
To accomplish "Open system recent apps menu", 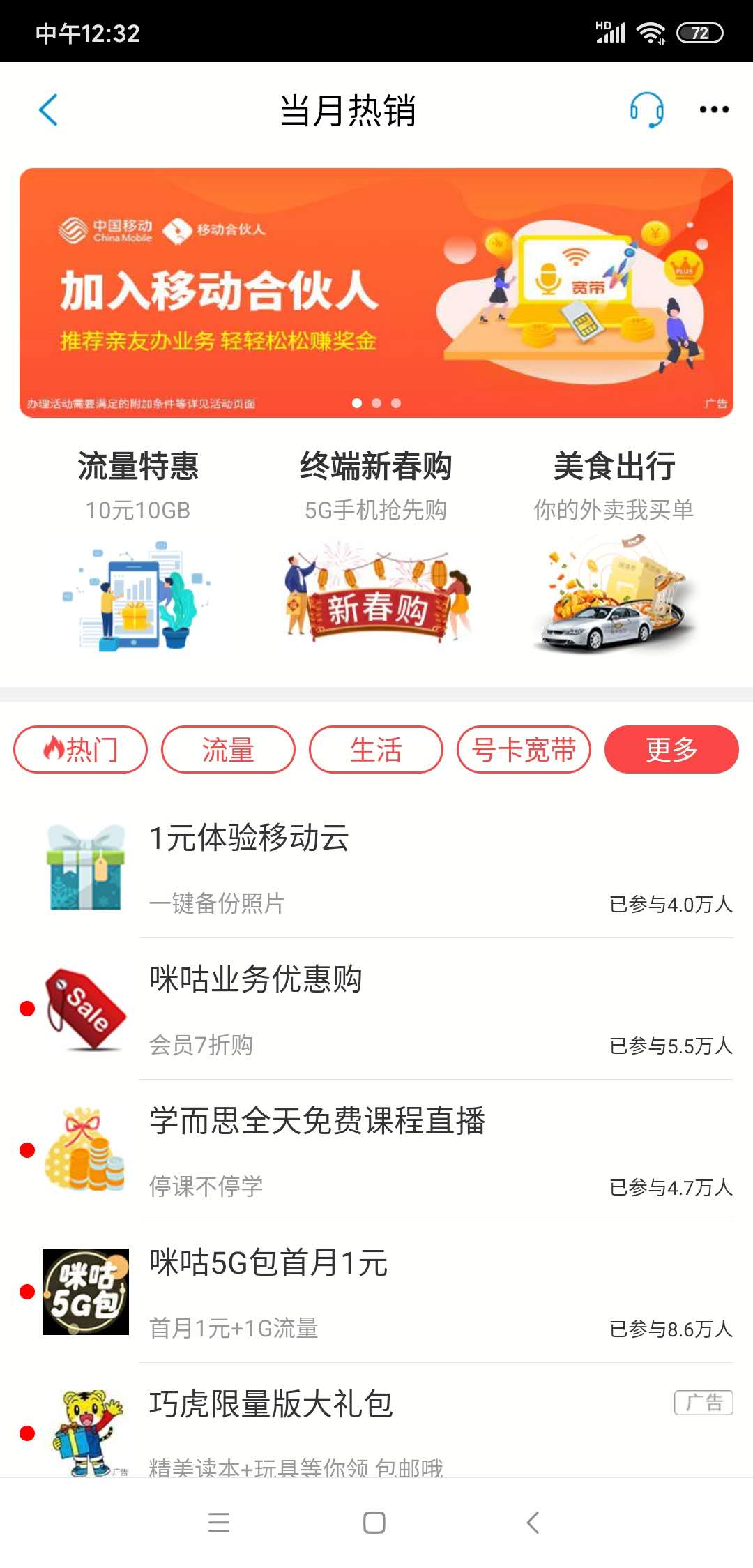I will (219, 1522).
